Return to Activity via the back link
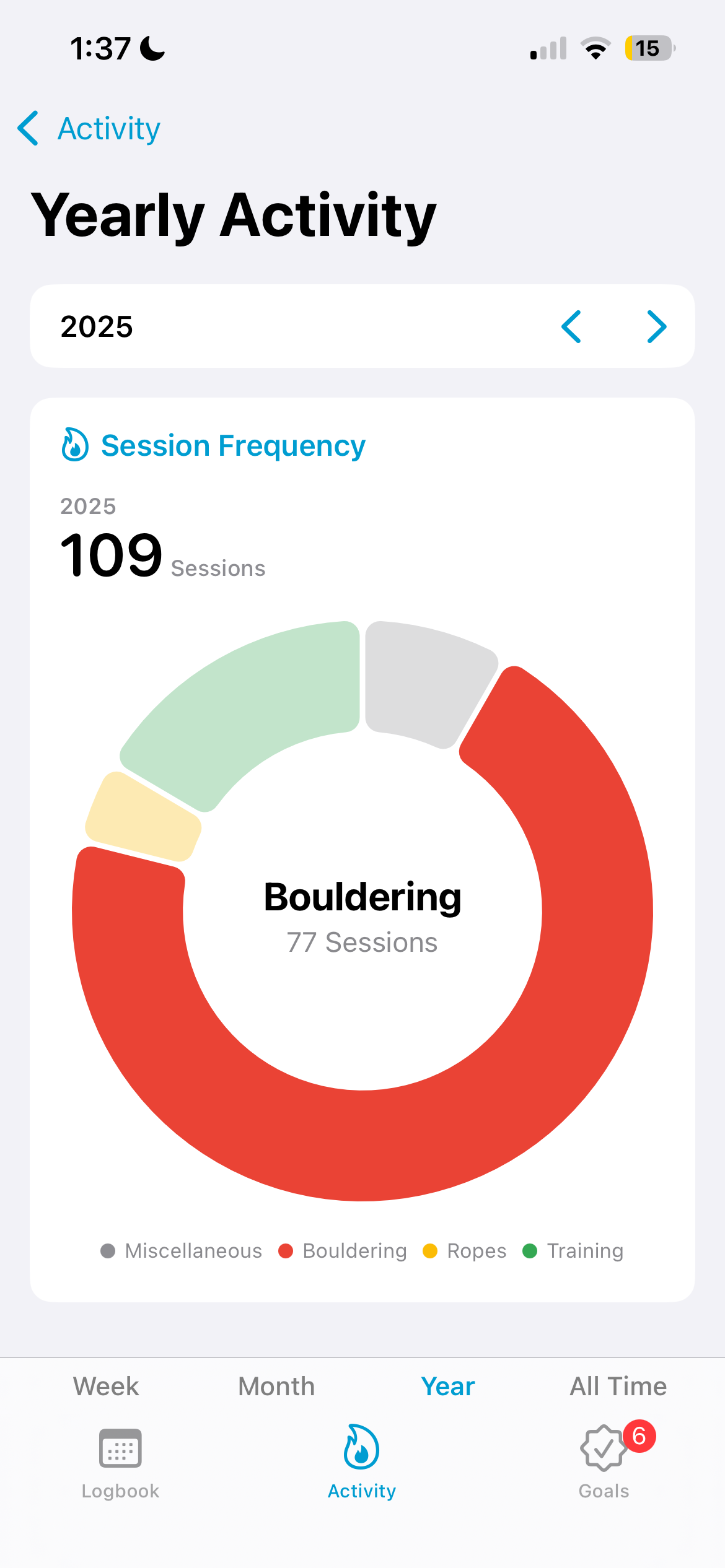725x1568 pixels. [108, 128]
